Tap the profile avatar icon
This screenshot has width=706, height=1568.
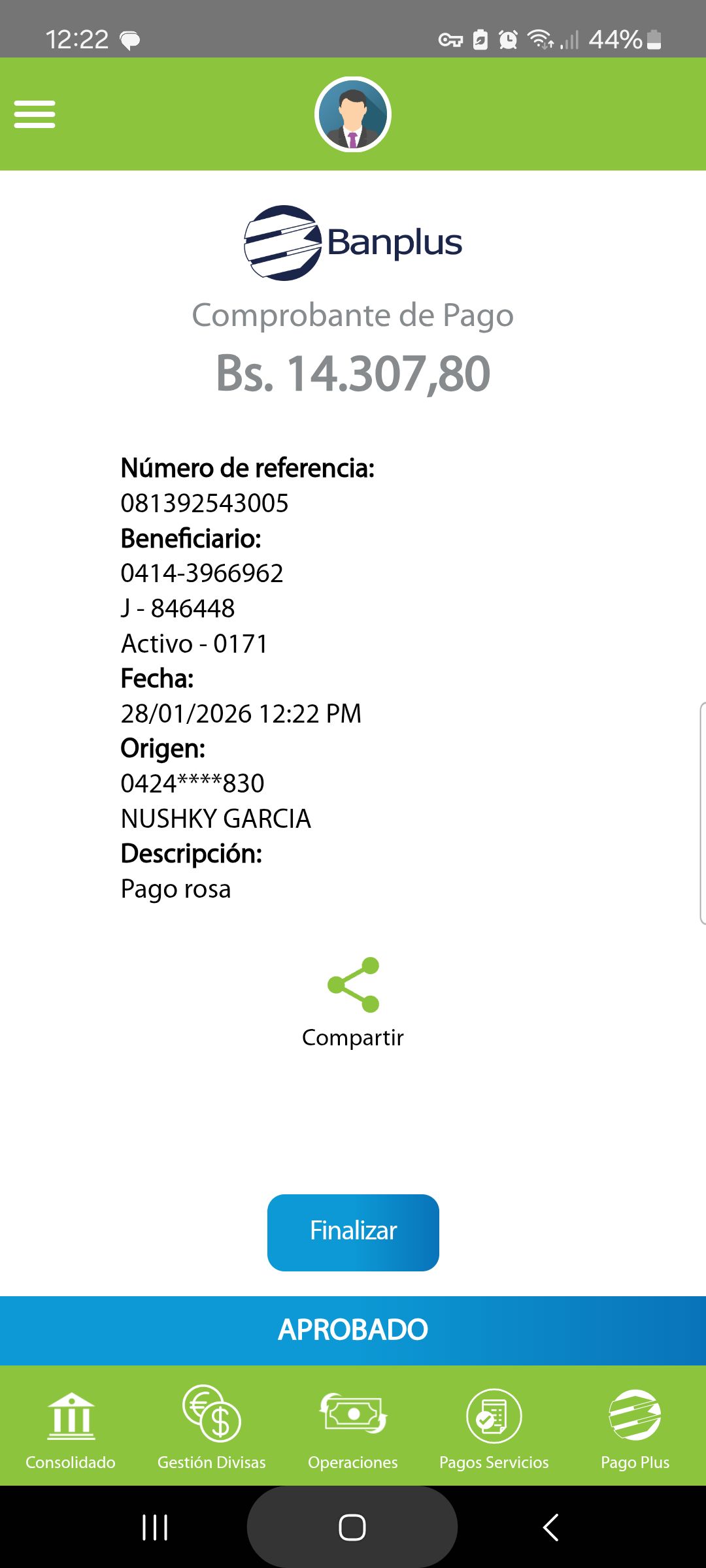[353, 114]
